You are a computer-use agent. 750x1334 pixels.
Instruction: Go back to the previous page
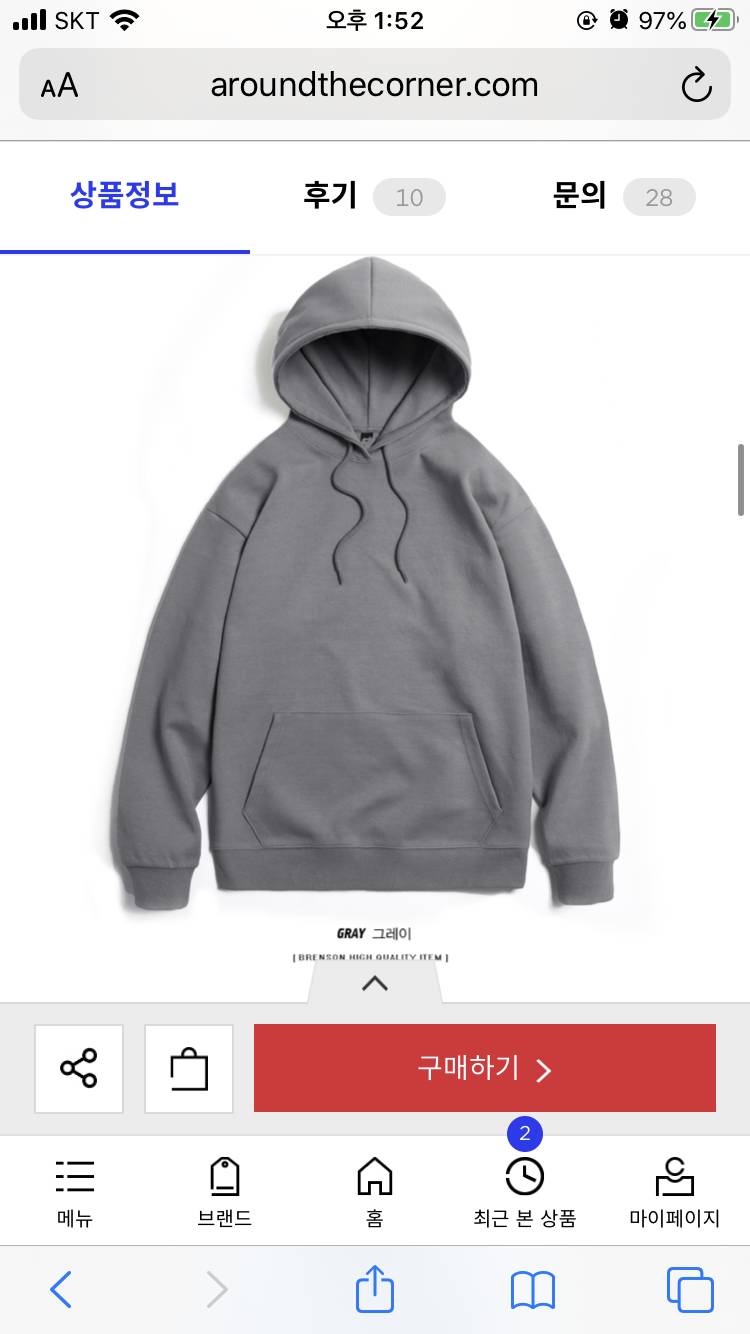[61, 1290]
